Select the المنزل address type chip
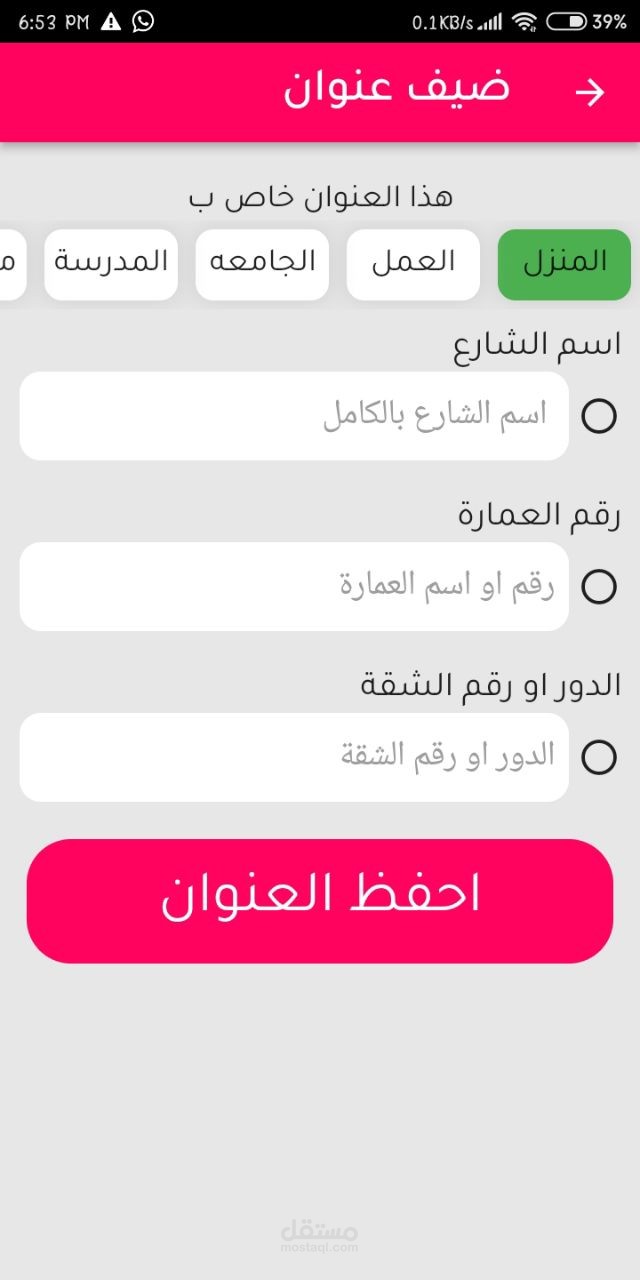Image resolution: width=640 pixels, height=1280 pixels. pos(564,264)
